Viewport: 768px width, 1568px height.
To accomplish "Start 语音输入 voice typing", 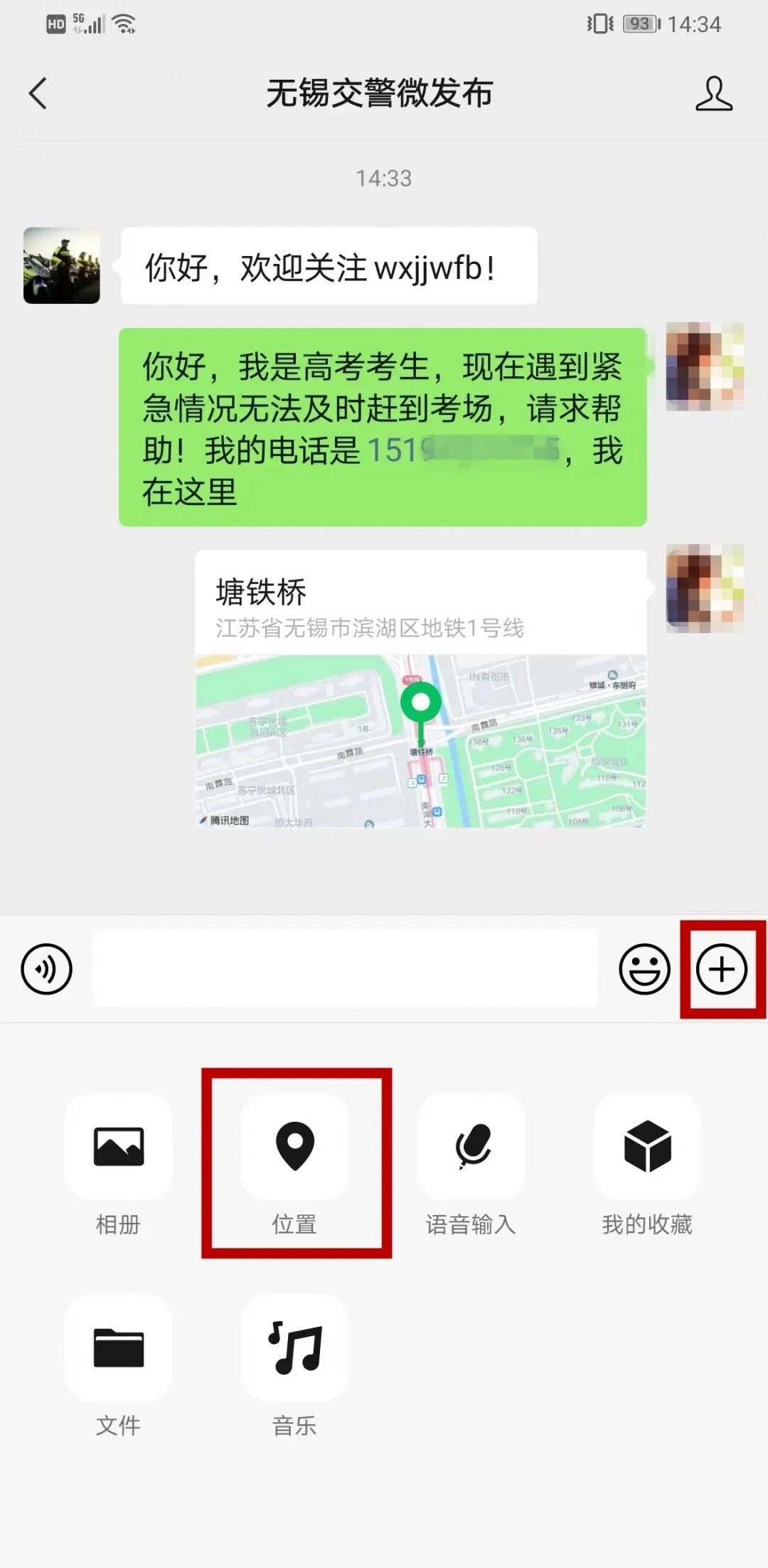I will click(471, 1146).
